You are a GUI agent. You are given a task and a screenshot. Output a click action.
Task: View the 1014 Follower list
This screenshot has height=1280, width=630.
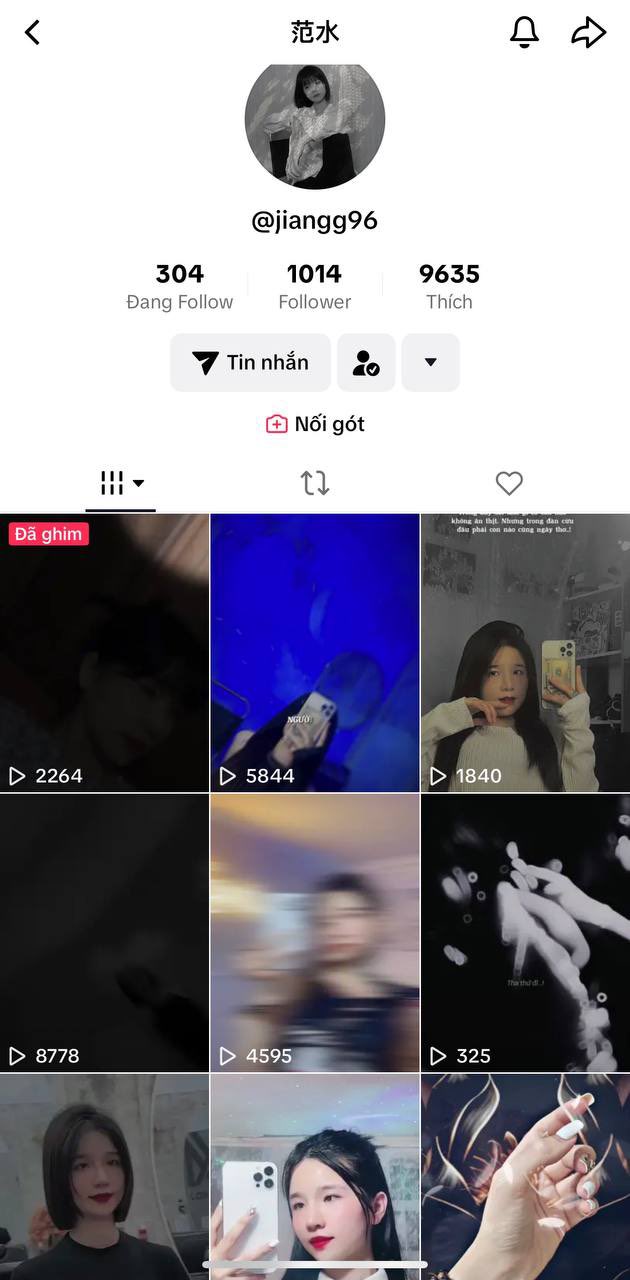(315, 286)
